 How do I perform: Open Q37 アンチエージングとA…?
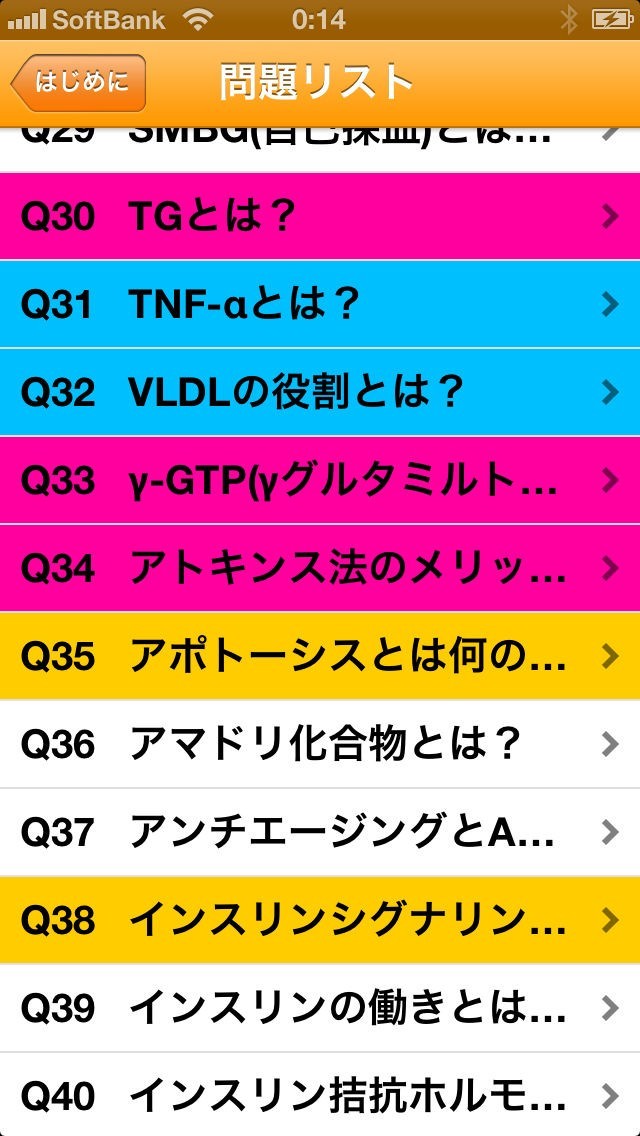[x=320, y=832]
